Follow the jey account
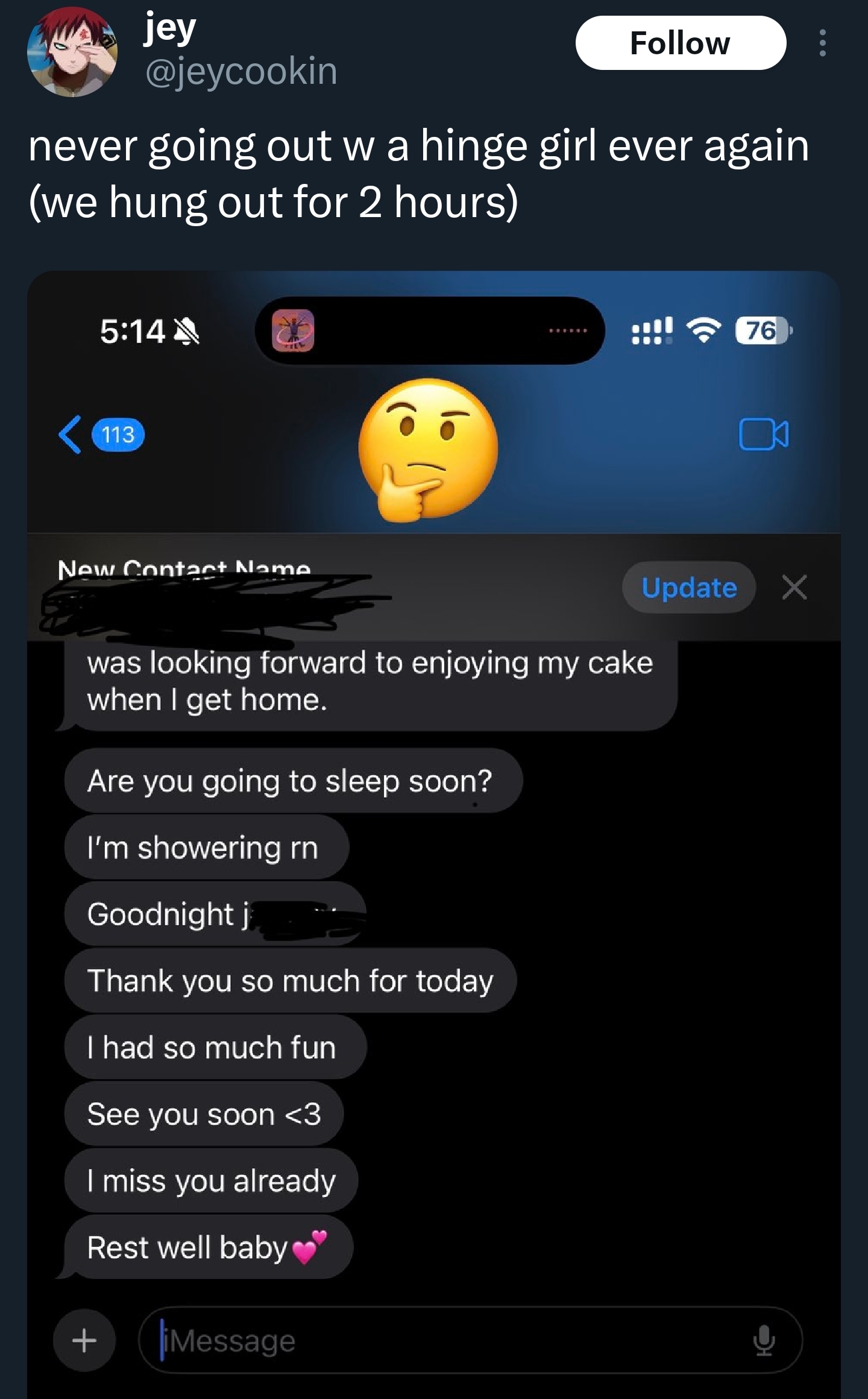 coord(680,43)
